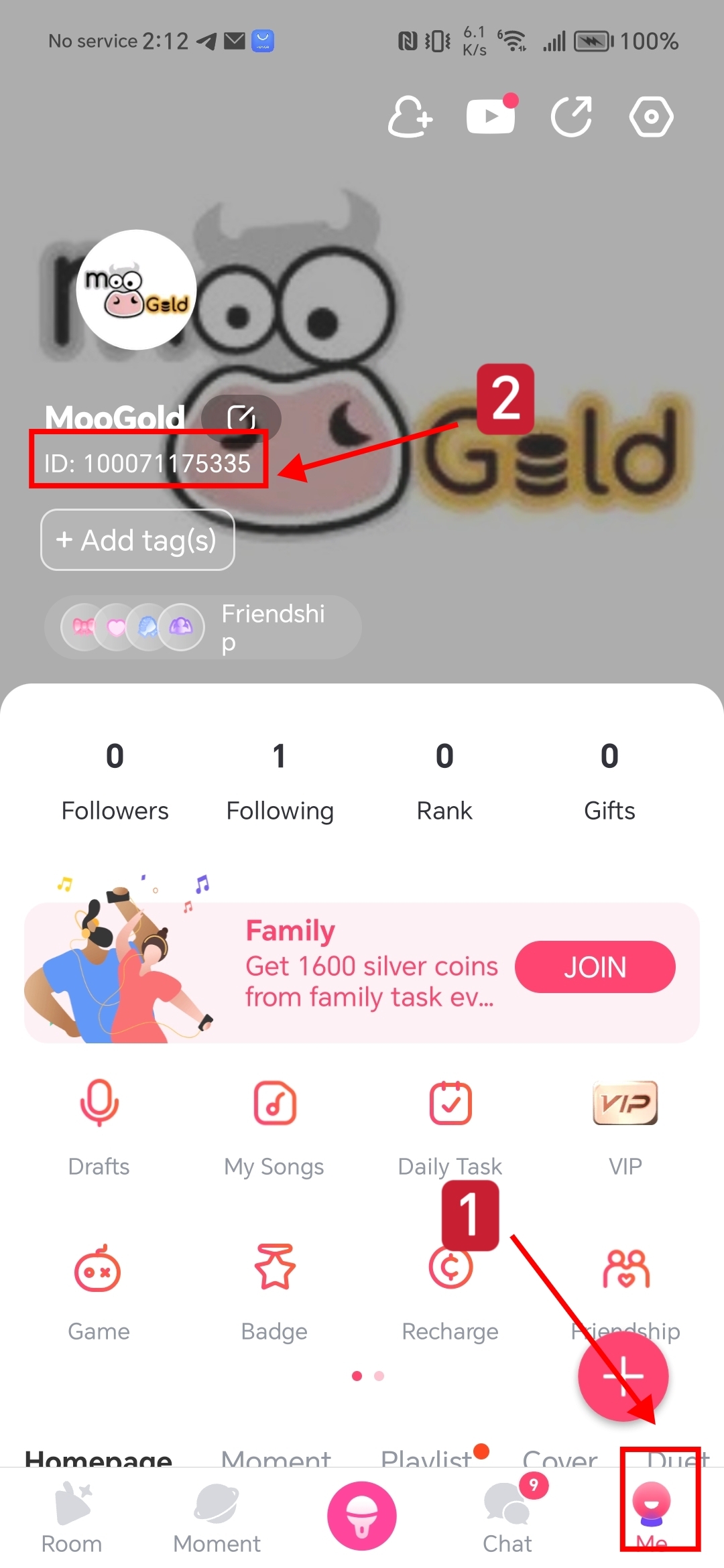
Task: Open the video icon with red dot
Action: coord(491,116)
